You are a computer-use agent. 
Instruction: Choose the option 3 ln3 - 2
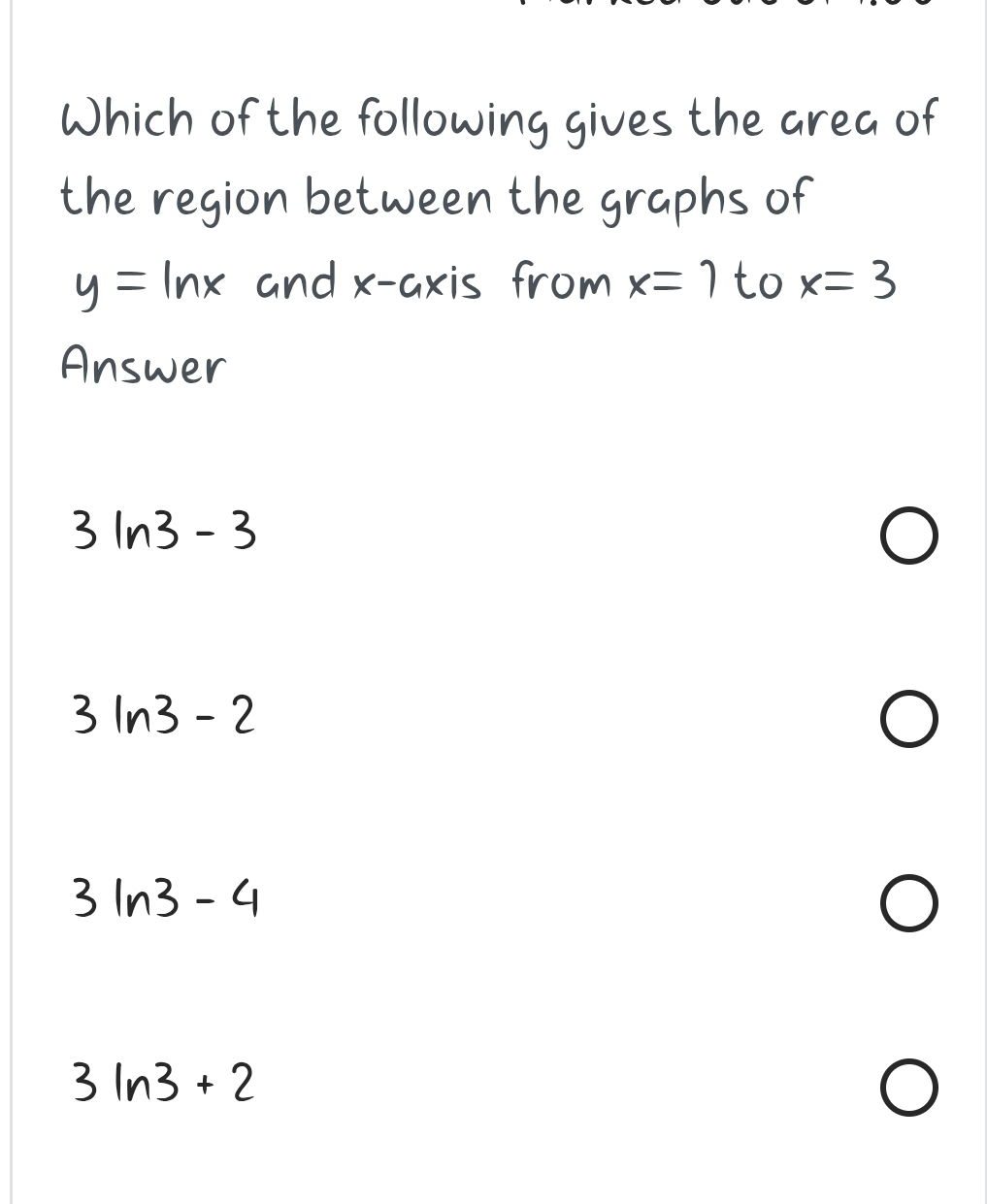pyautogui.click(x=909, y=720)
